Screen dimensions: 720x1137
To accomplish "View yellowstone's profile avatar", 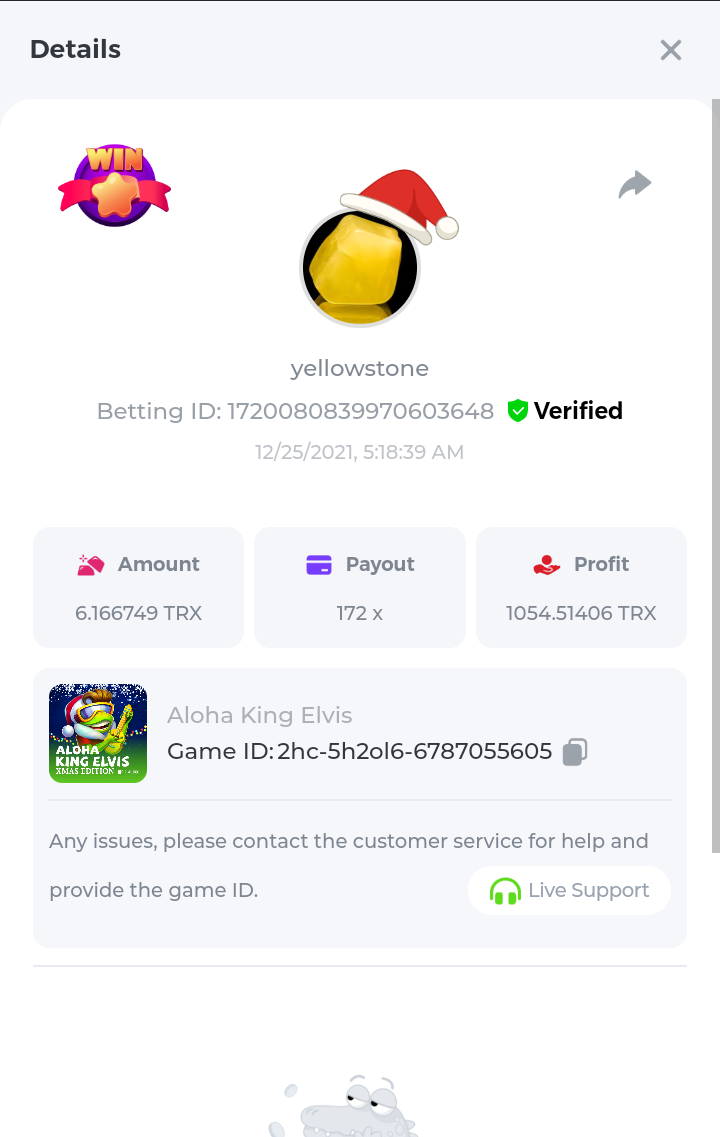I will 360,268.
